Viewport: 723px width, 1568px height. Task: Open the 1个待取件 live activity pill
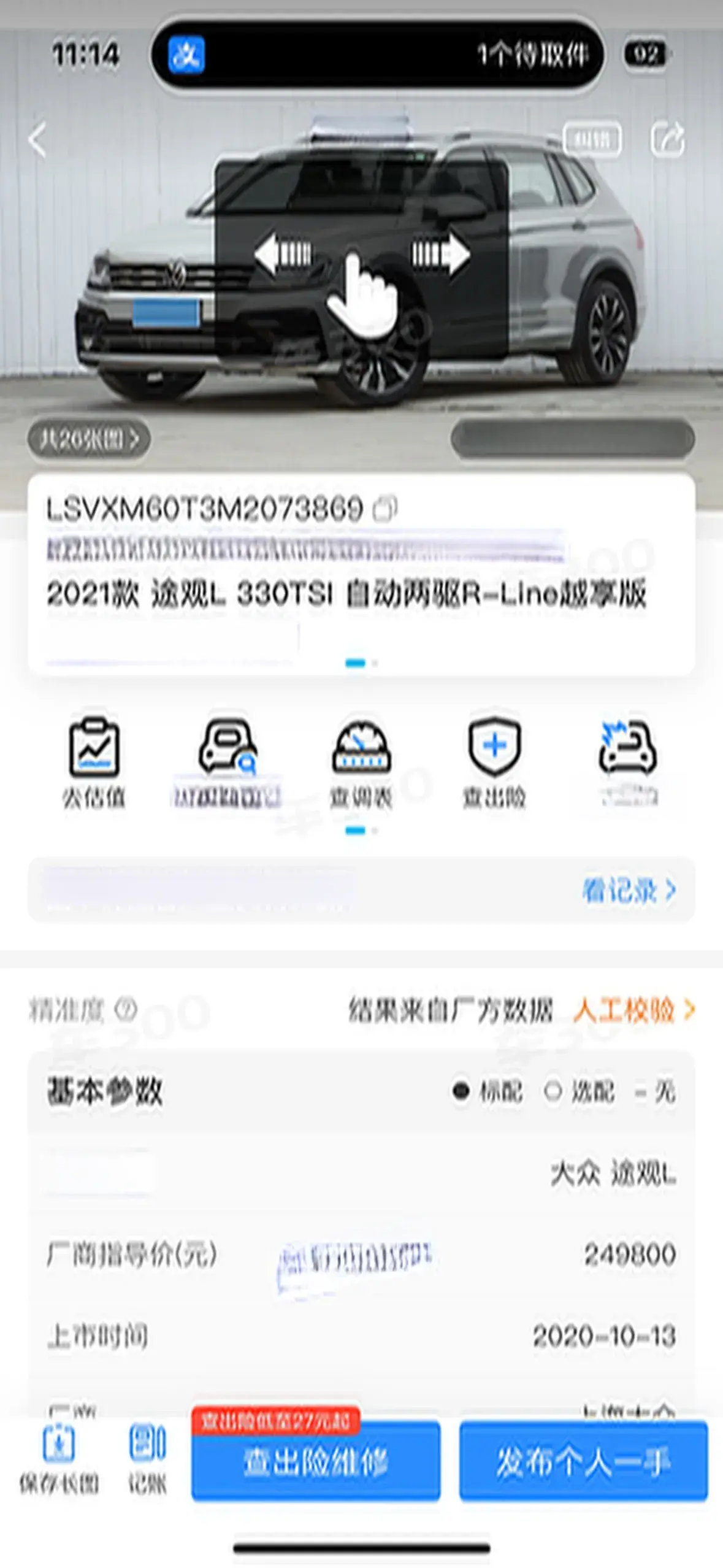pos(377,55)
